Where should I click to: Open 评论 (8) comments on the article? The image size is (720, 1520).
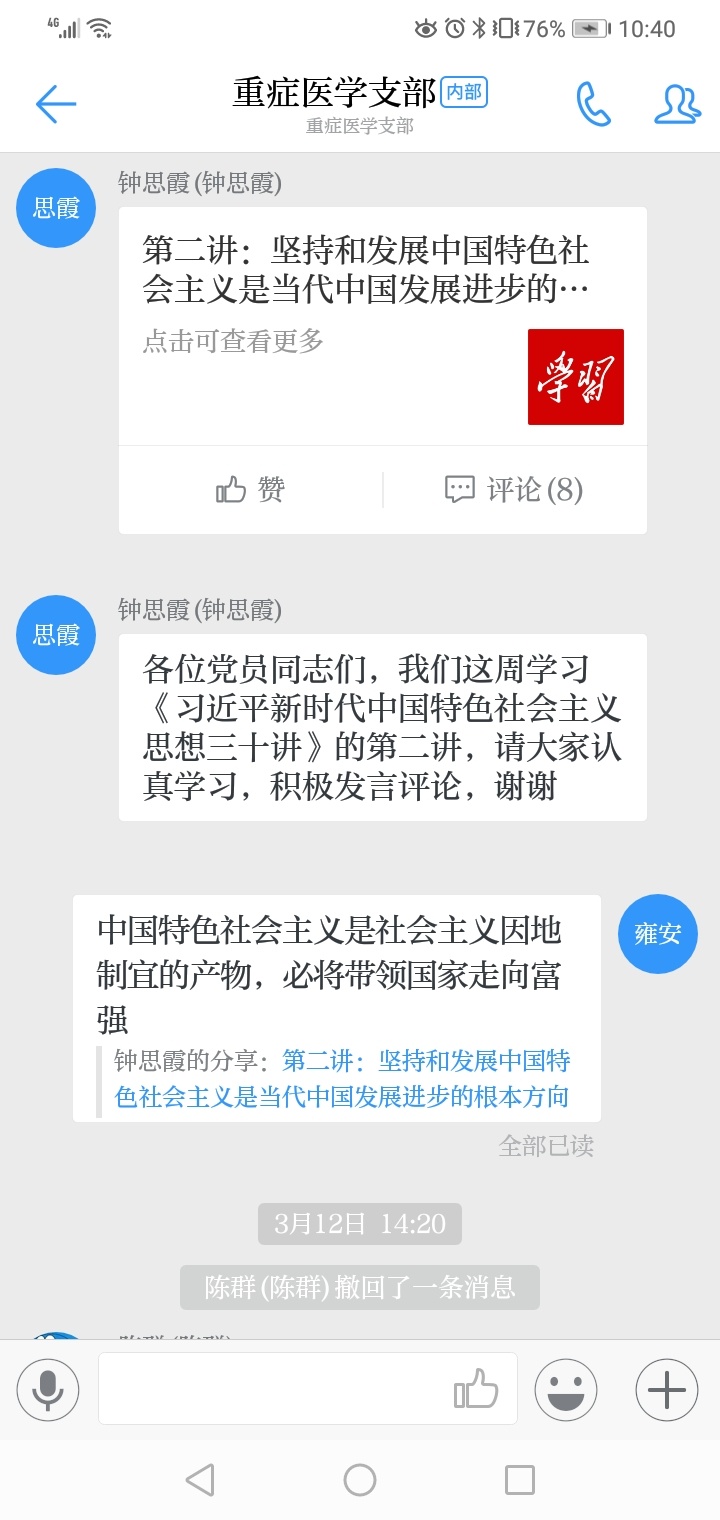click(514, 489)
